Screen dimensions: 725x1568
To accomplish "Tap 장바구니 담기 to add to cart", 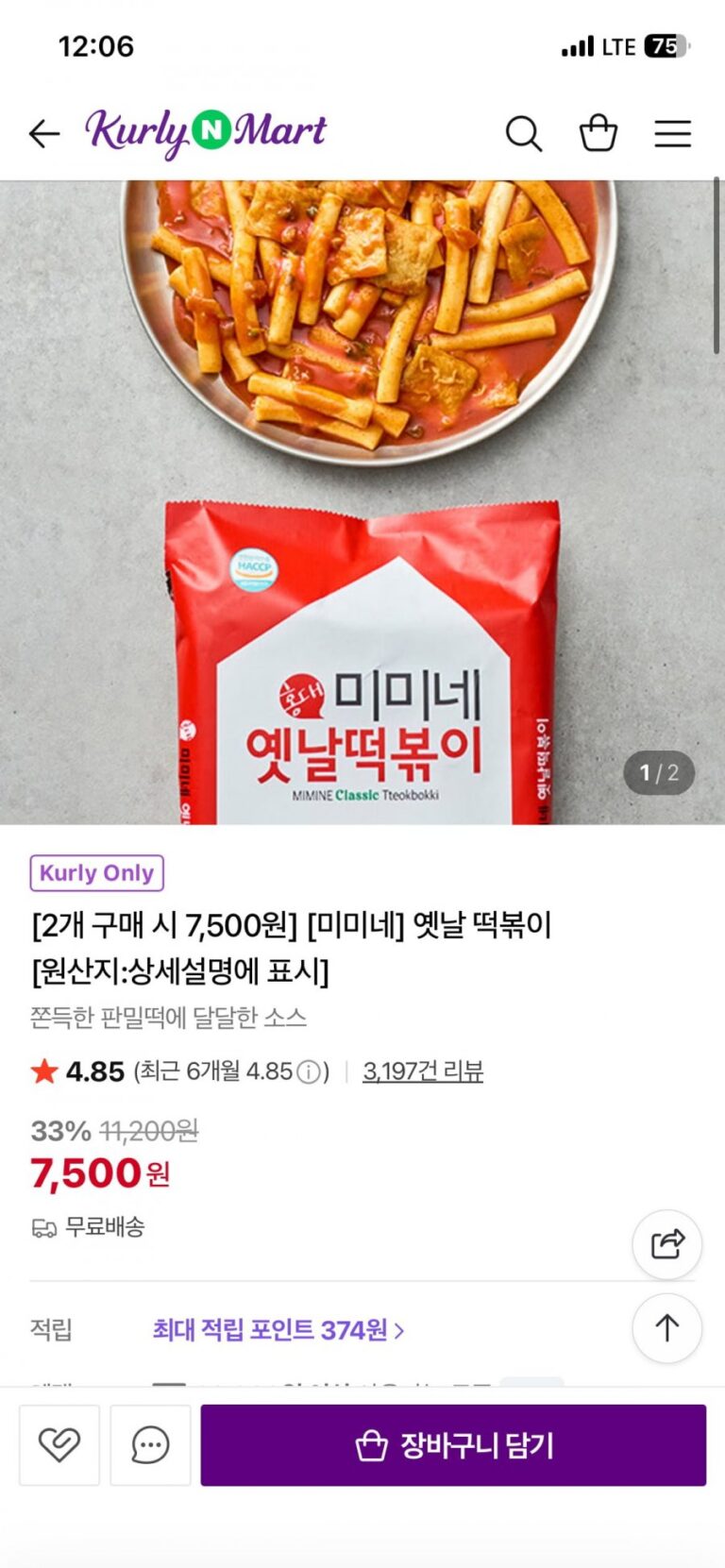I will 453,1444.
